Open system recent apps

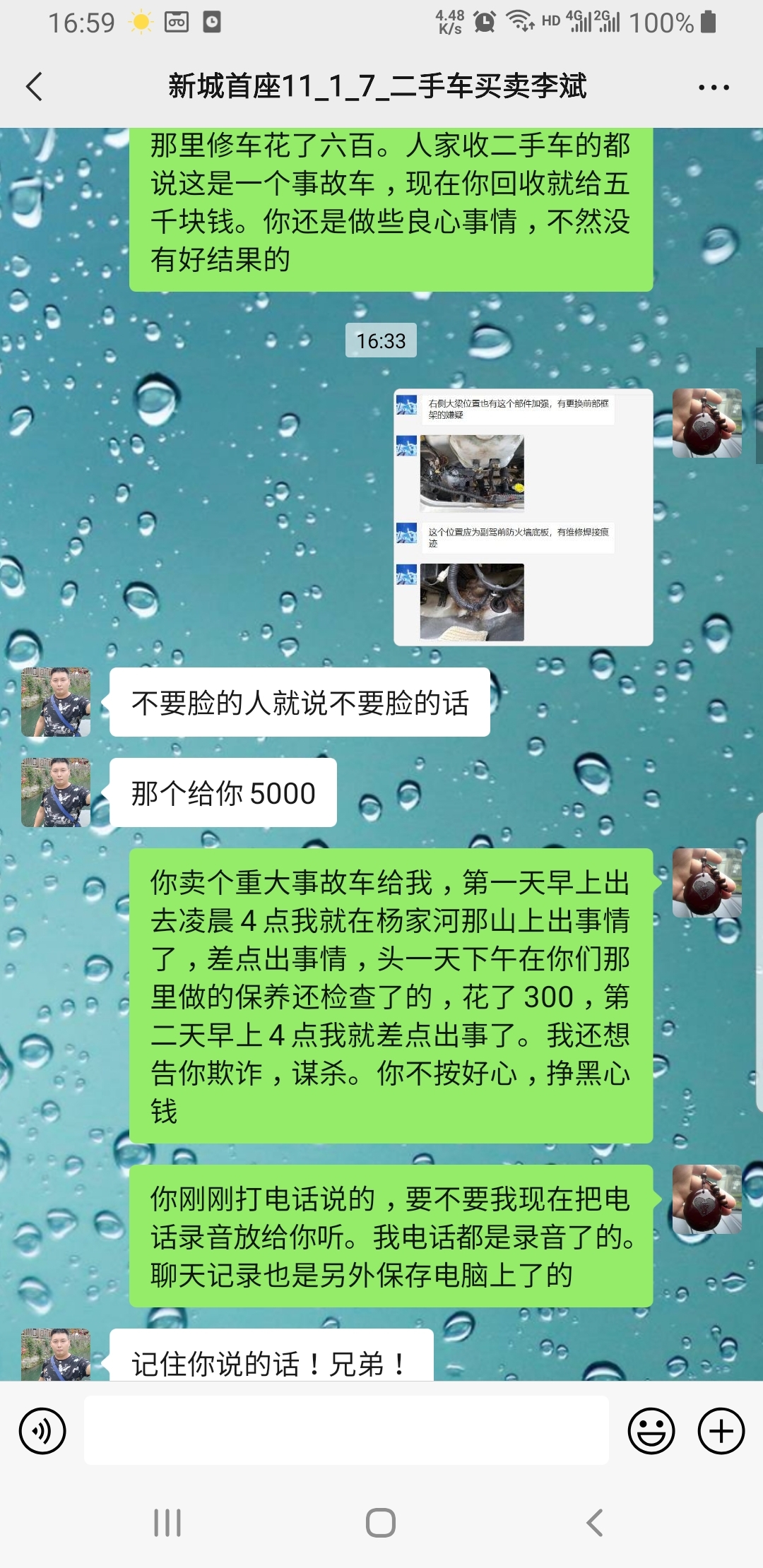[167, 1523]
